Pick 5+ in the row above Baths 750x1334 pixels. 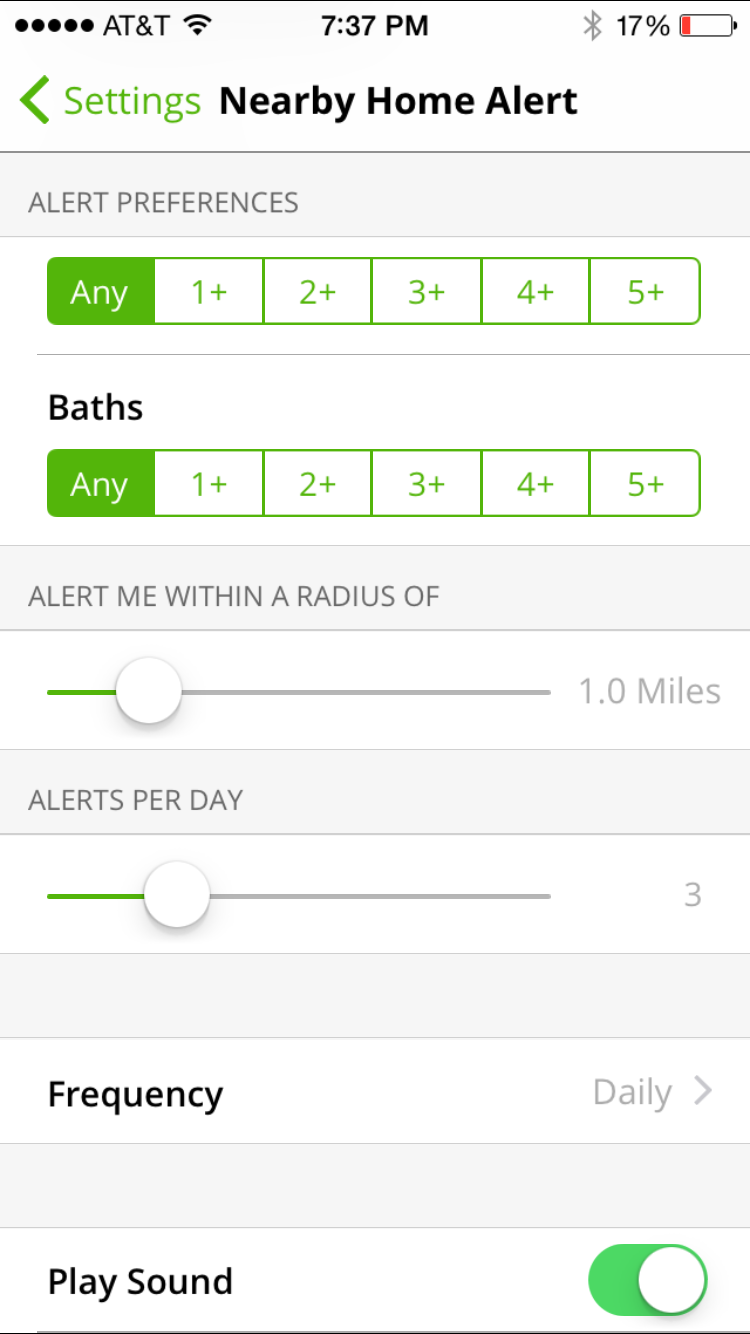[645, 292]
